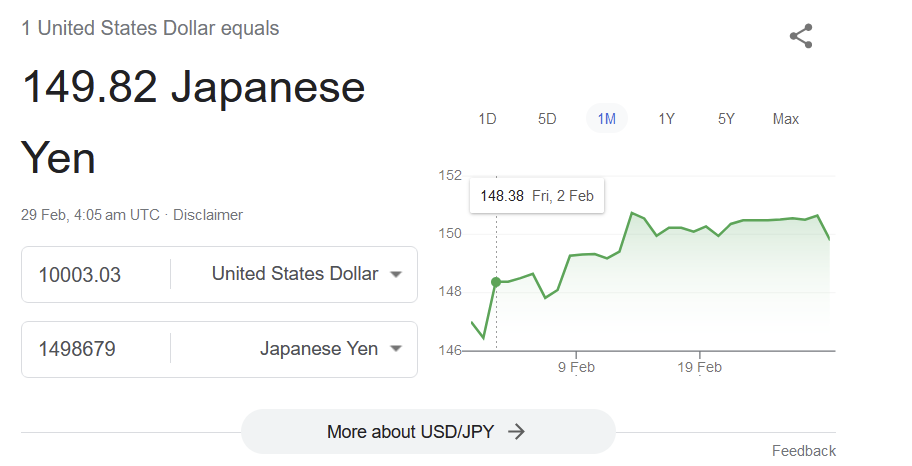Open the Japanese Yen currency dropdown

(x=330, y=349)
